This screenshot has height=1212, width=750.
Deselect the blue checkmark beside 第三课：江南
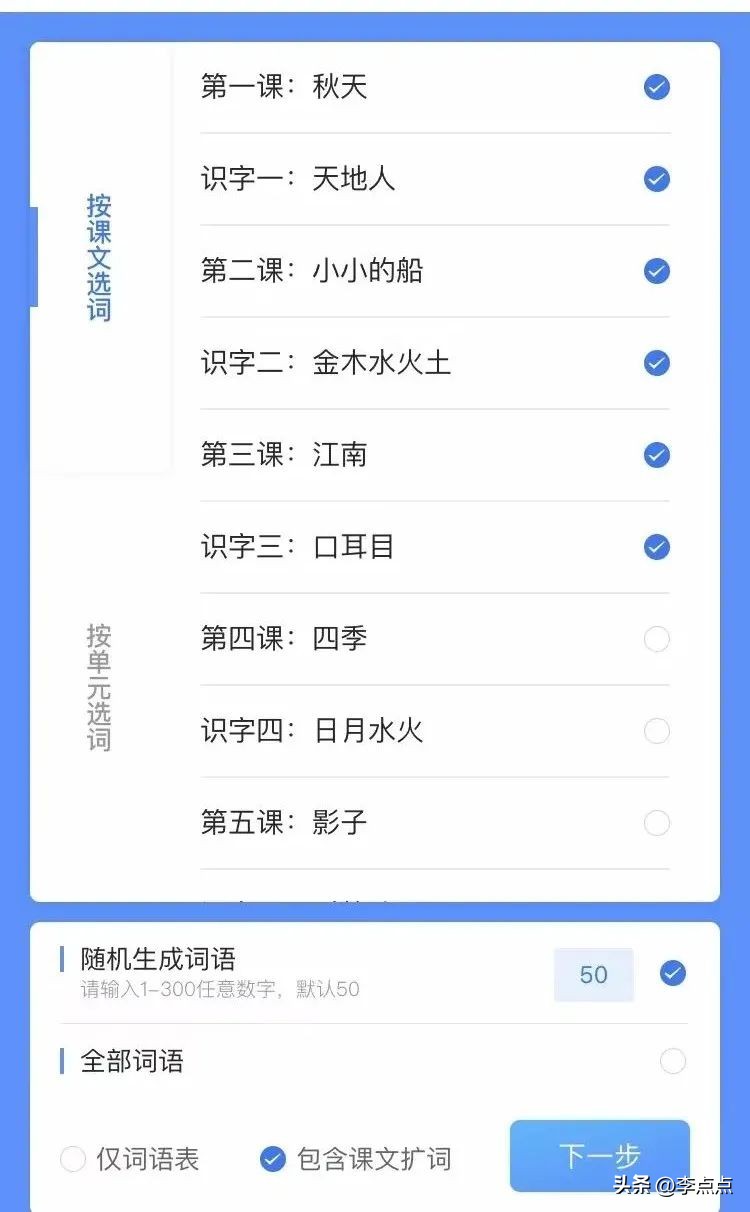tap(655, 455)
